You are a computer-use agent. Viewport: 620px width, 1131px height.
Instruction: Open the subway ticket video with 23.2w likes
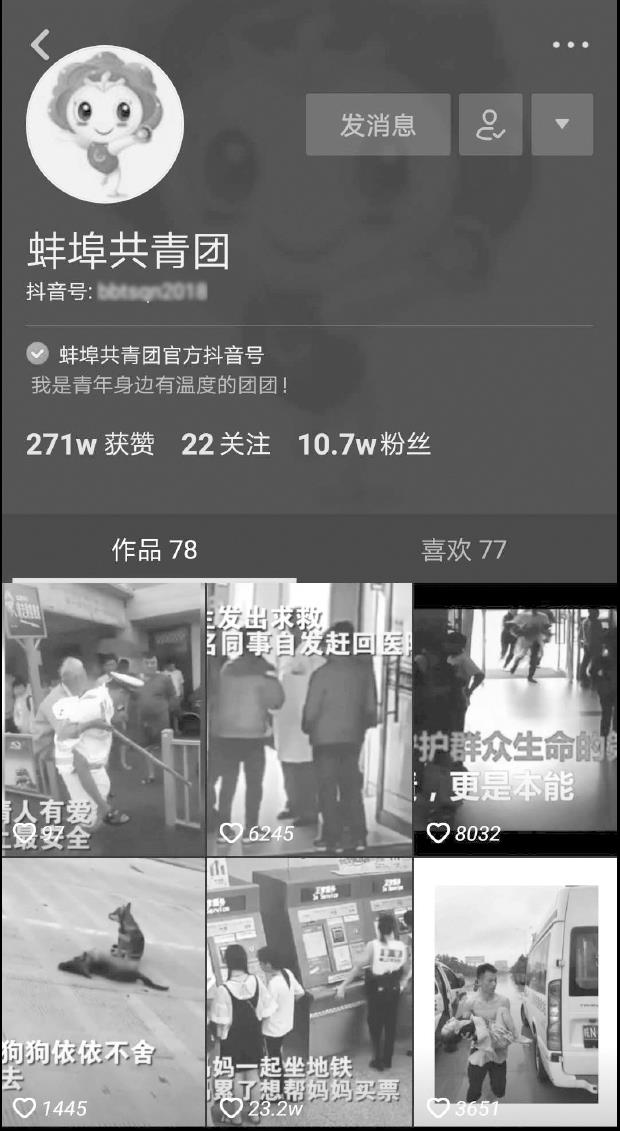point(309,992)
